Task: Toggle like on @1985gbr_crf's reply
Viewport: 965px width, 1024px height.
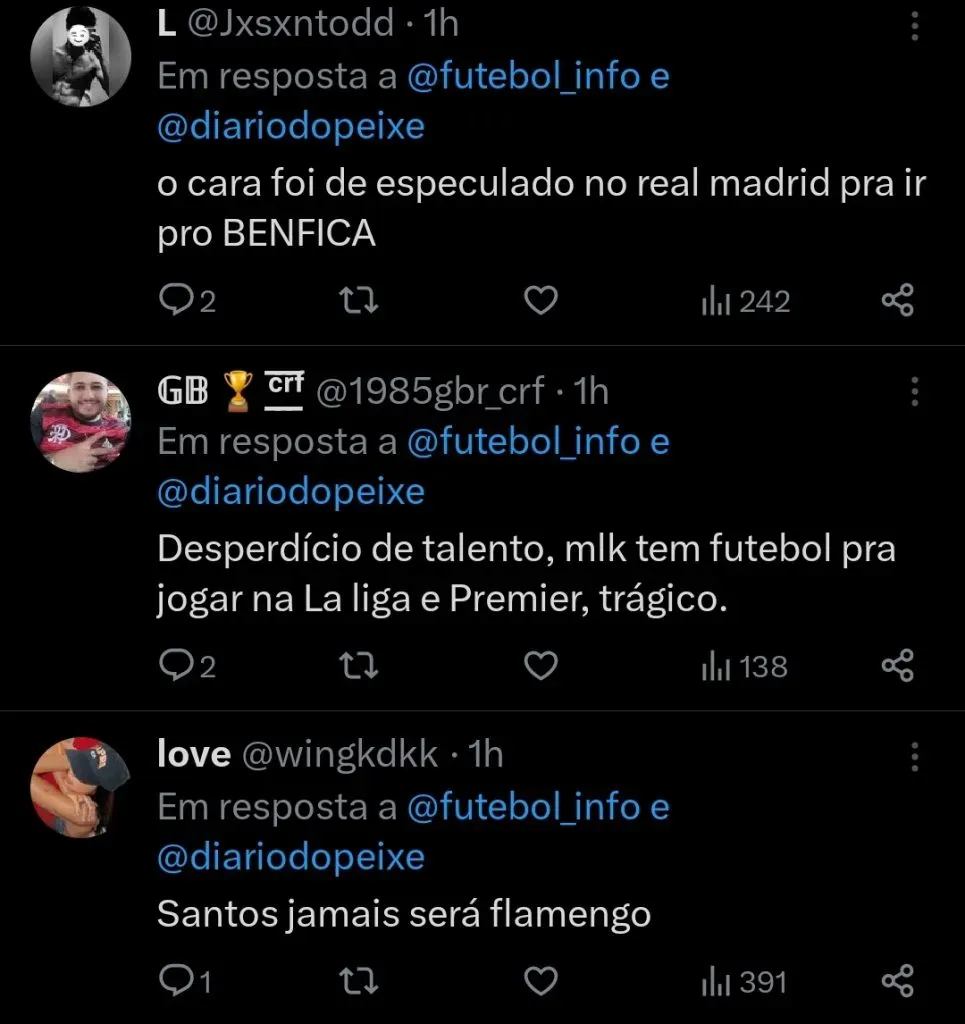Action: [540, 665]
